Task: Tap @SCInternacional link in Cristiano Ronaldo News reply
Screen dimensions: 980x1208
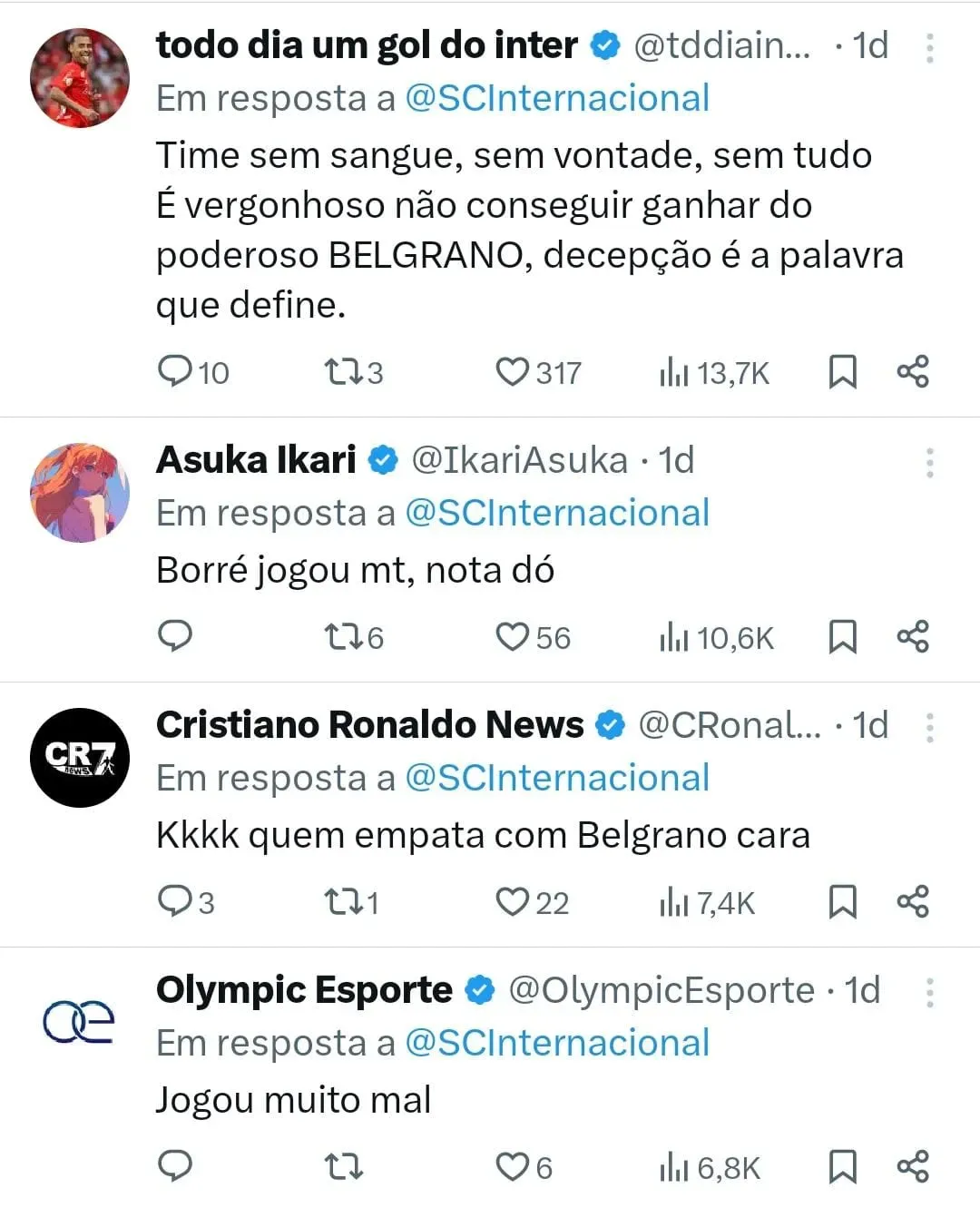Action: (556, 778)
